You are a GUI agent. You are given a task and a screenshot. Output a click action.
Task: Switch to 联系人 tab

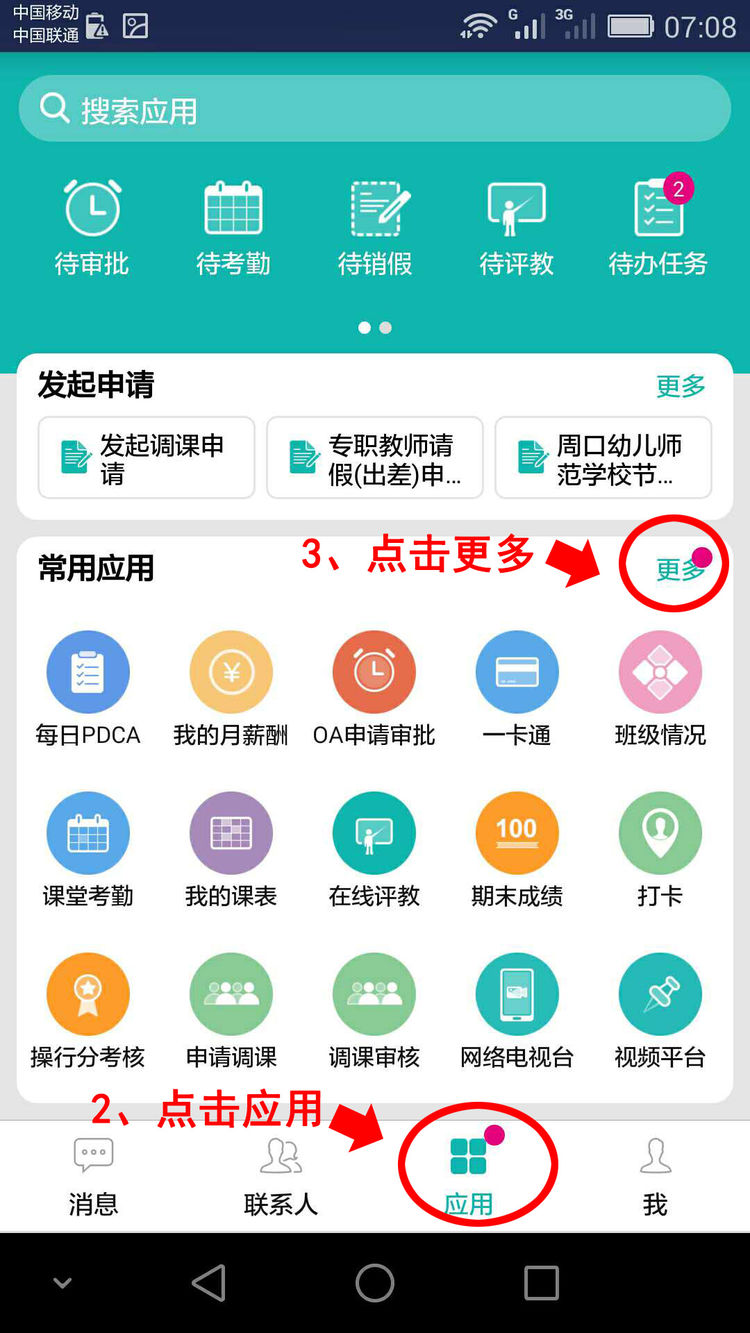(281, 1176)
